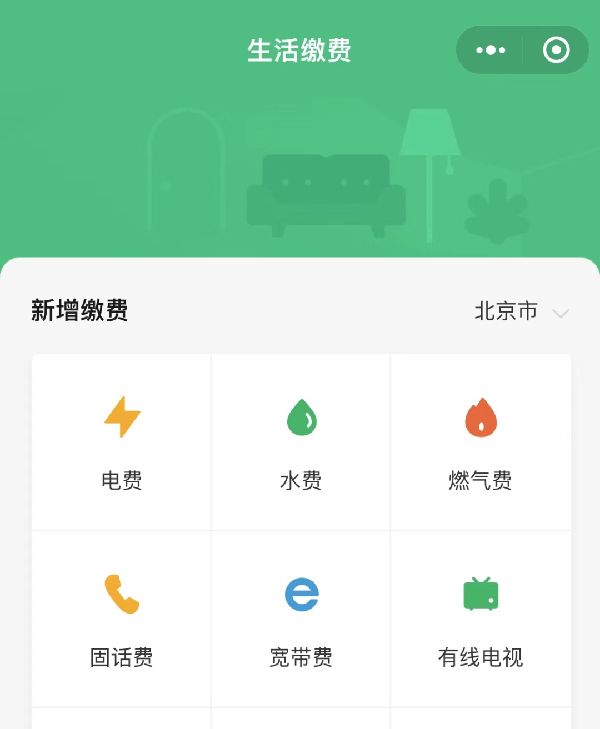Open the mini program more options menu

(x=490, y=50)
